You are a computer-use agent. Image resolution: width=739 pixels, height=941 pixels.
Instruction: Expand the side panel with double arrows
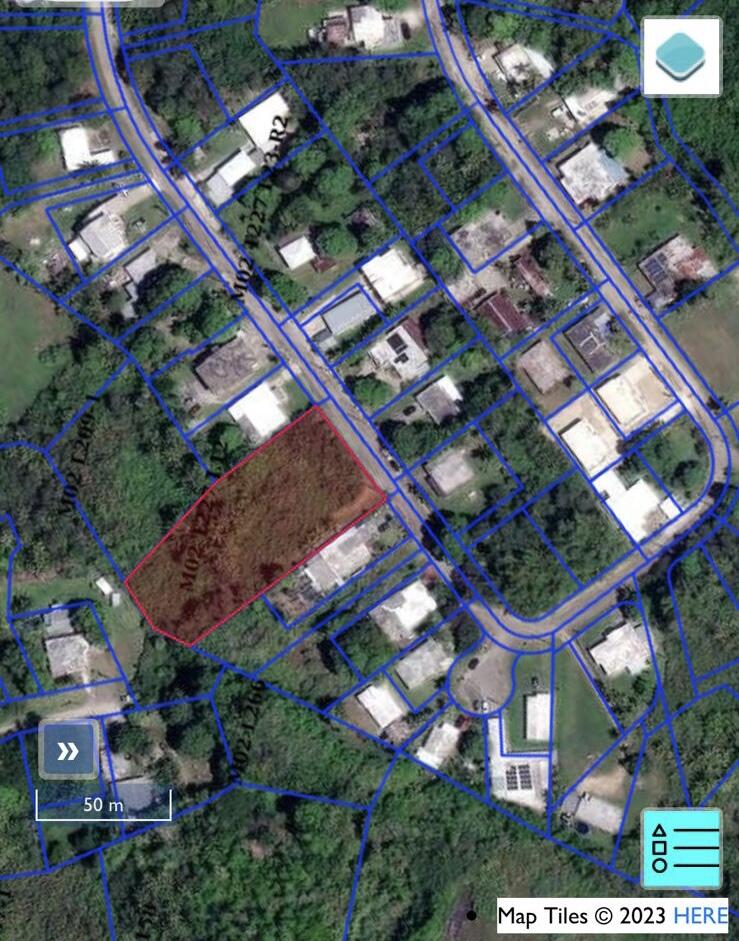68,751
